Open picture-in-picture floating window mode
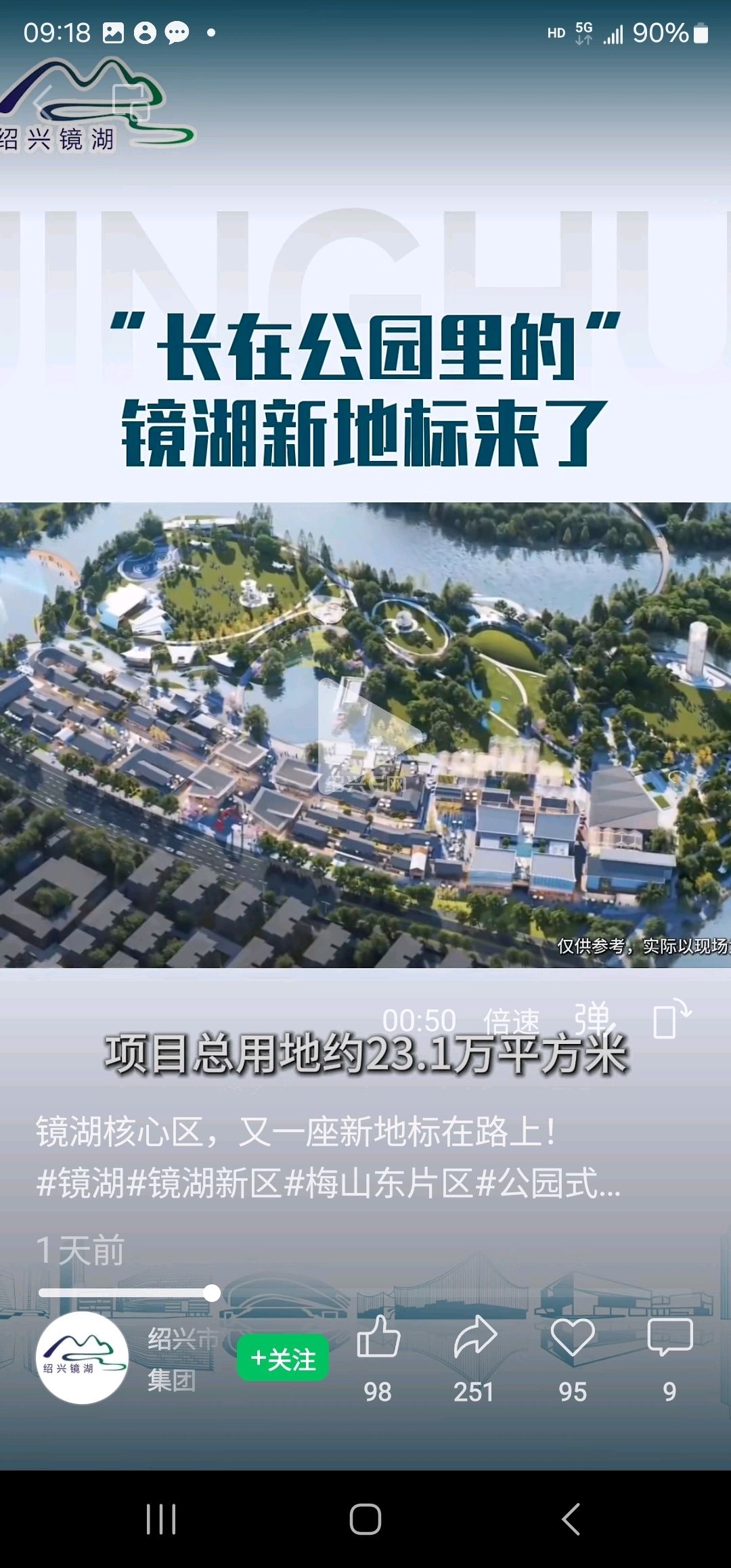The image size is (731, 1568). point(131,103)
